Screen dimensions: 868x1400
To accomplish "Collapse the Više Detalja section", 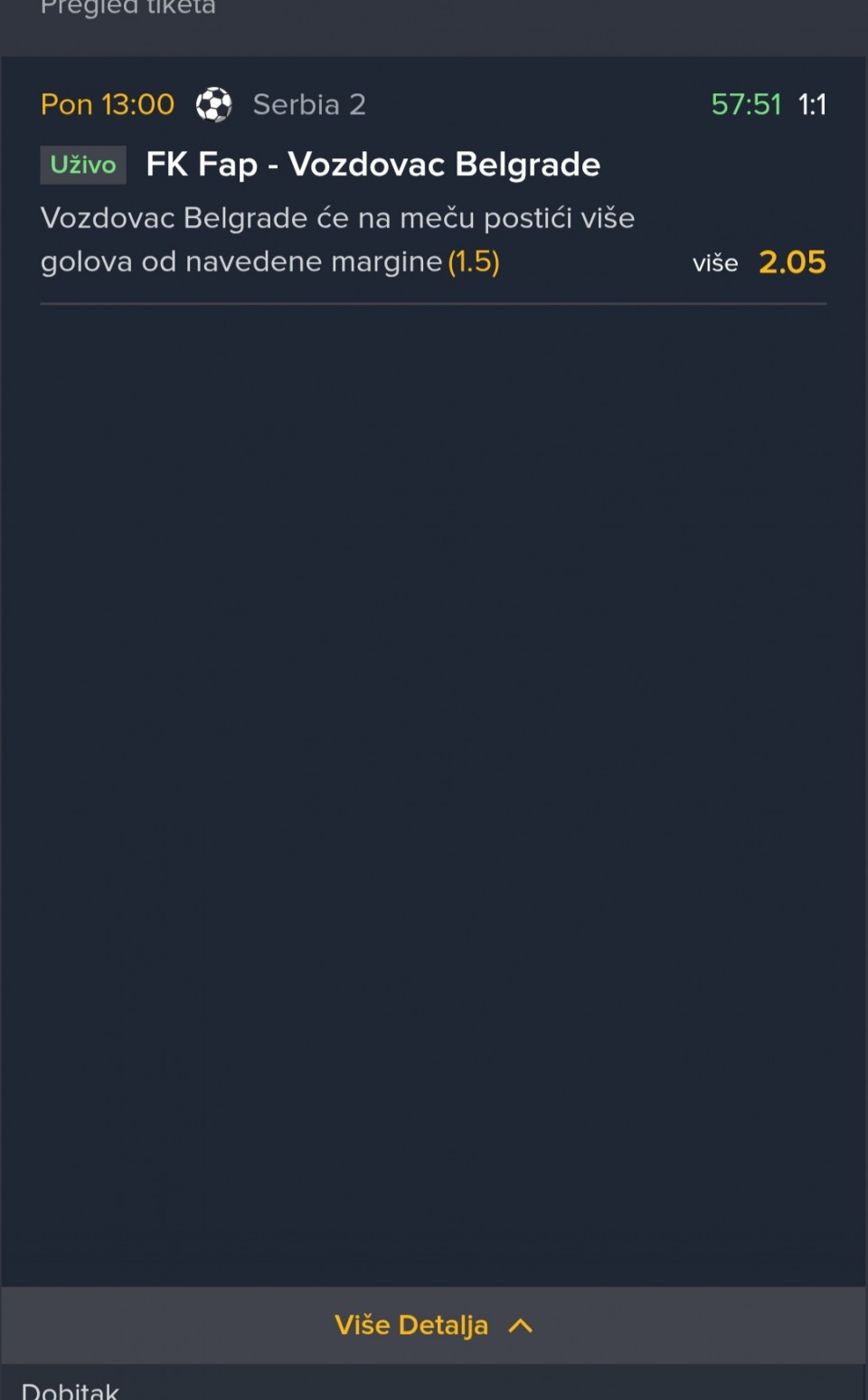I will tap(433, 1325).
